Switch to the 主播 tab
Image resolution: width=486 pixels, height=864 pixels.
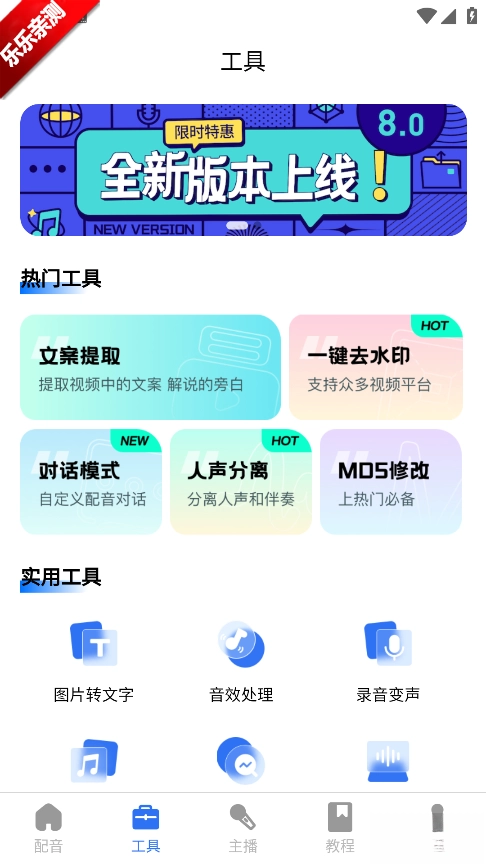242,828
